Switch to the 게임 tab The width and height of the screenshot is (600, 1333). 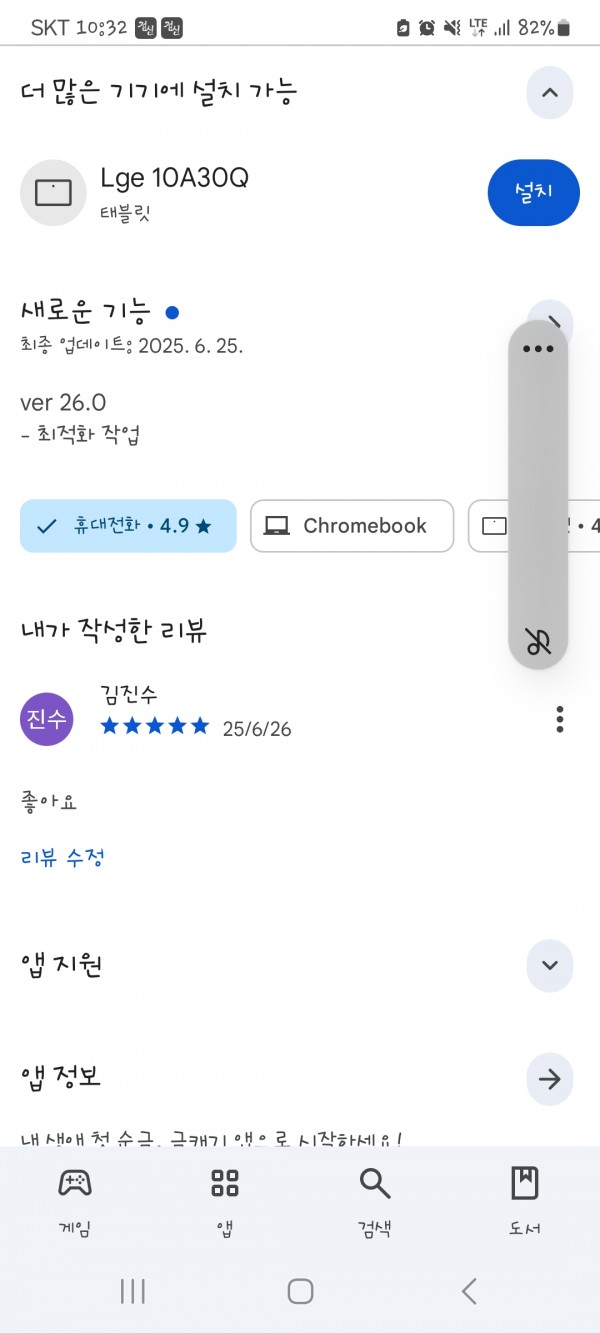[x=75, y=1201]
